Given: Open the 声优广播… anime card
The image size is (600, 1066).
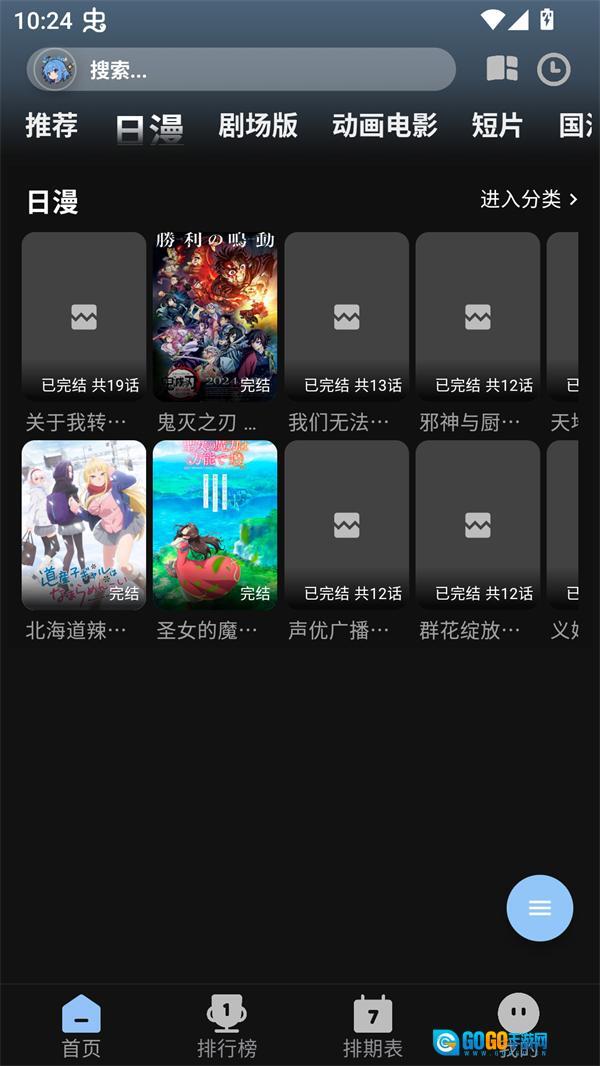Looking at the screenshot, I should [x=347, y=525].
